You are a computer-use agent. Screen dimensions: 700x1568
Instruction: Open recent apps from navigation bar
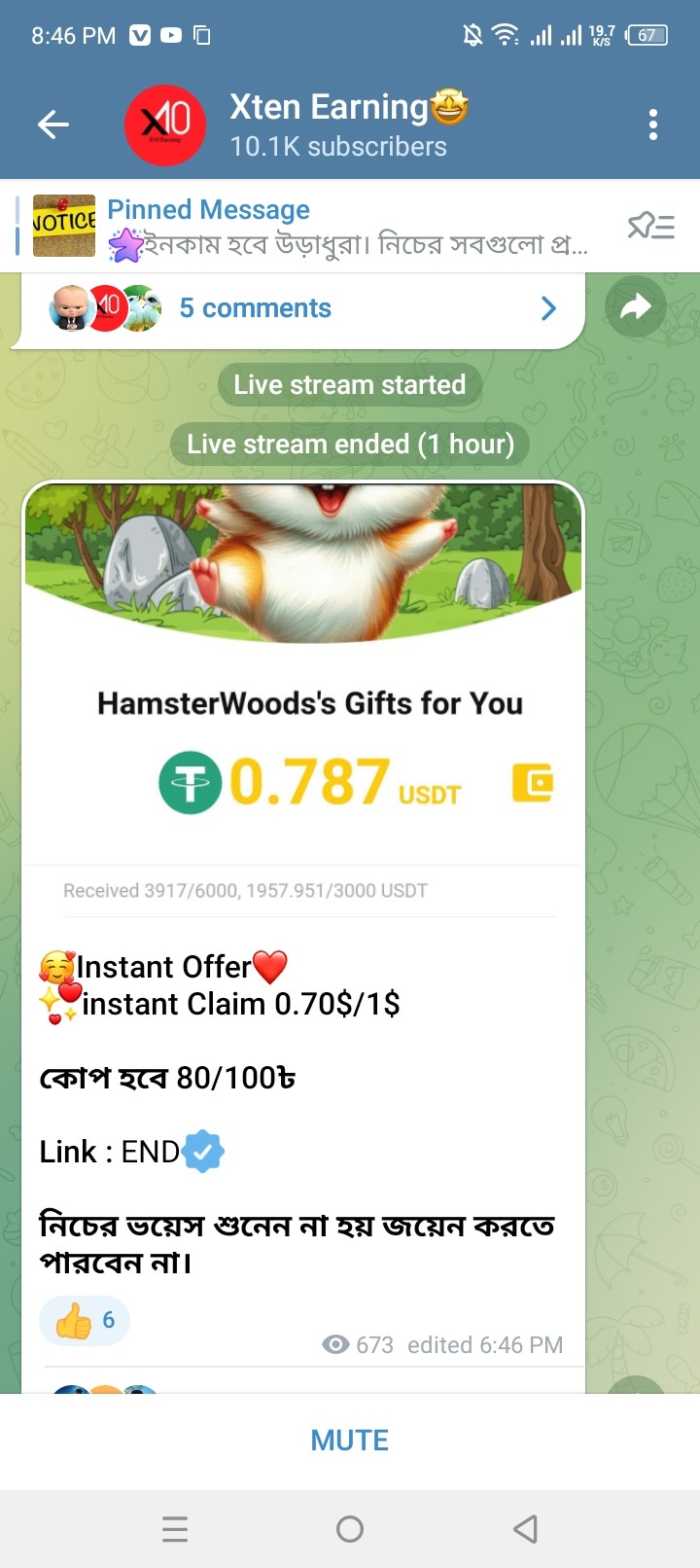point(175,1529)
